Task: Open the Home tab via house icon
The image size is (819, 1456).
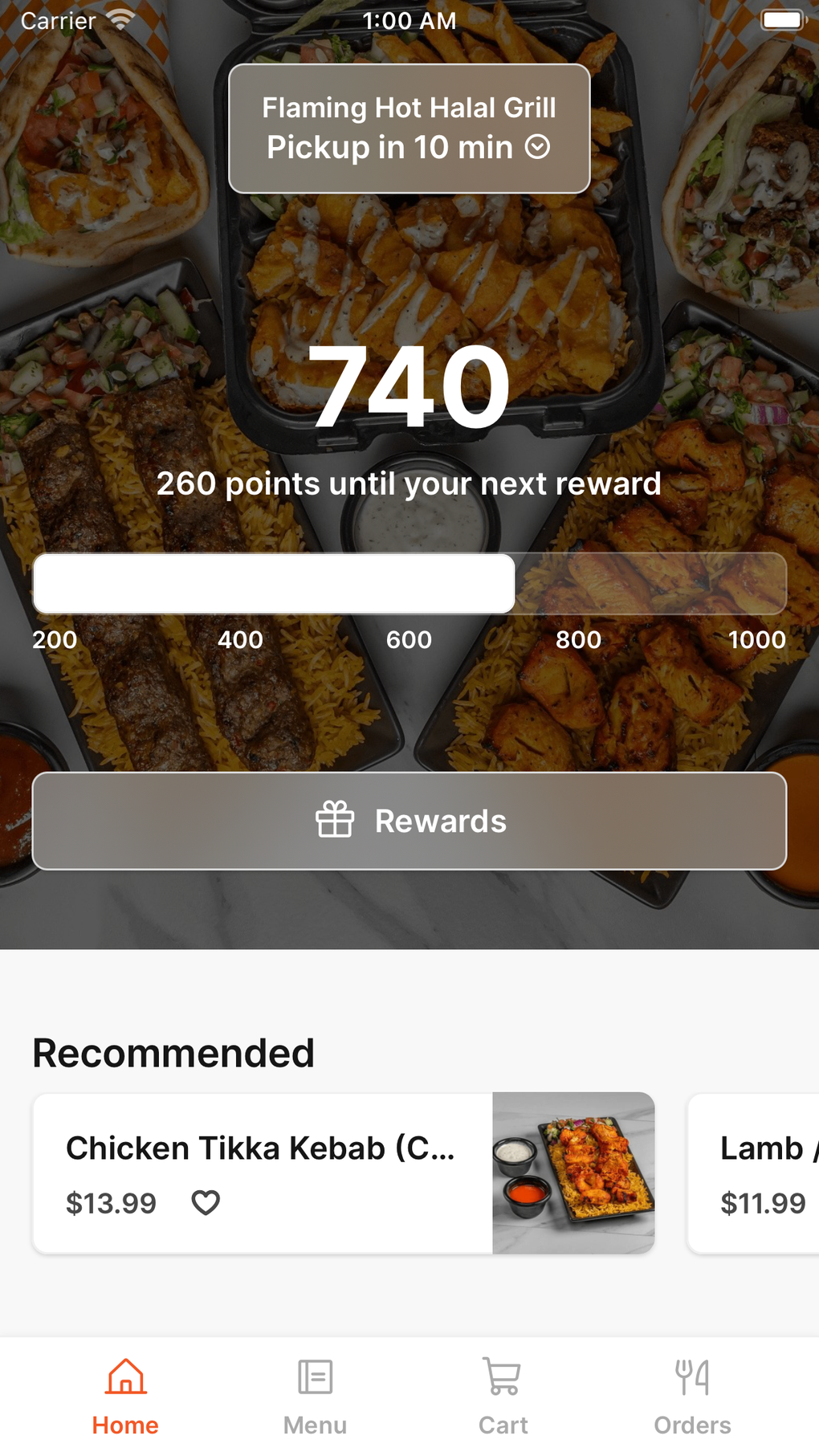Action: coord(126,1375)
